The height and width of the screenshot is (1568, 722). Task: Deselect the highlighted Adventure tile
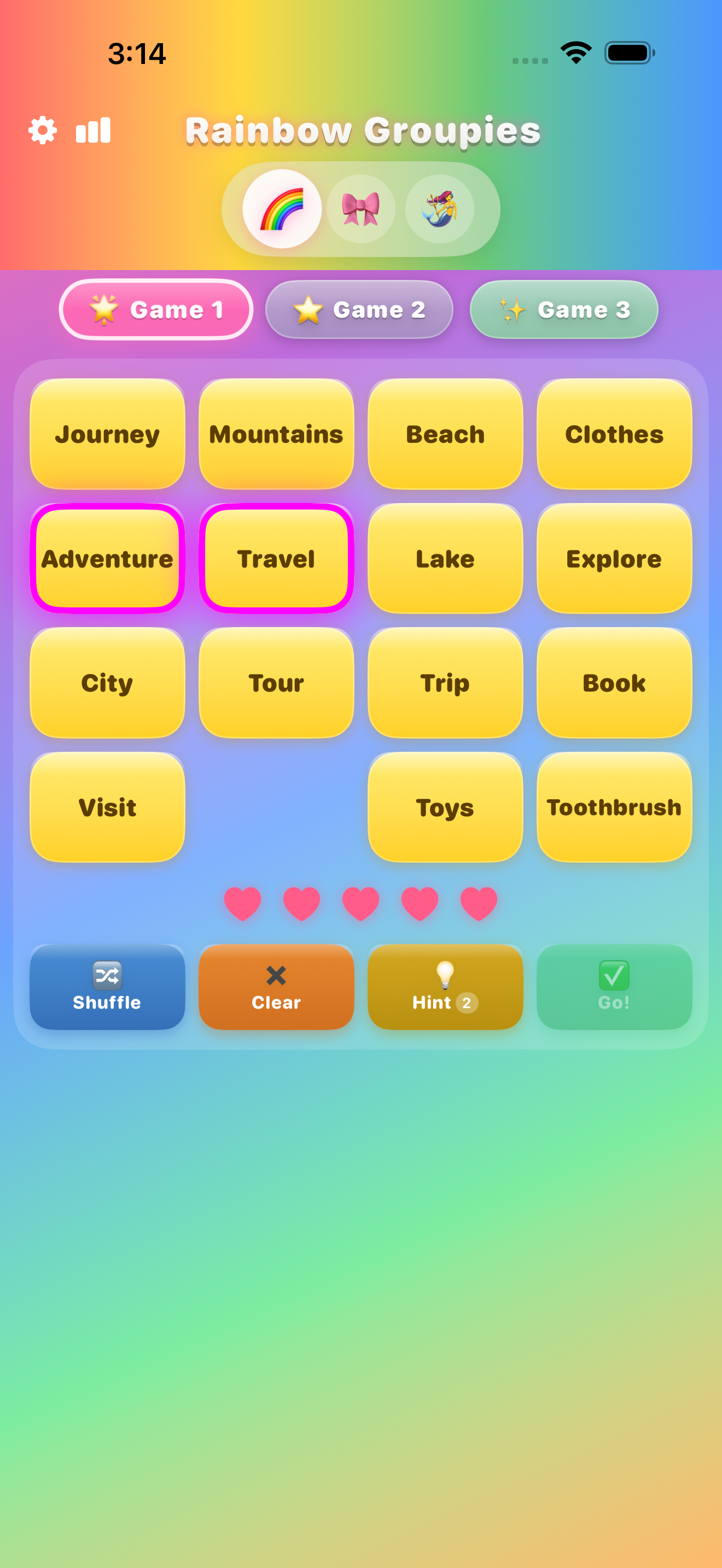(x=107, y=559)
